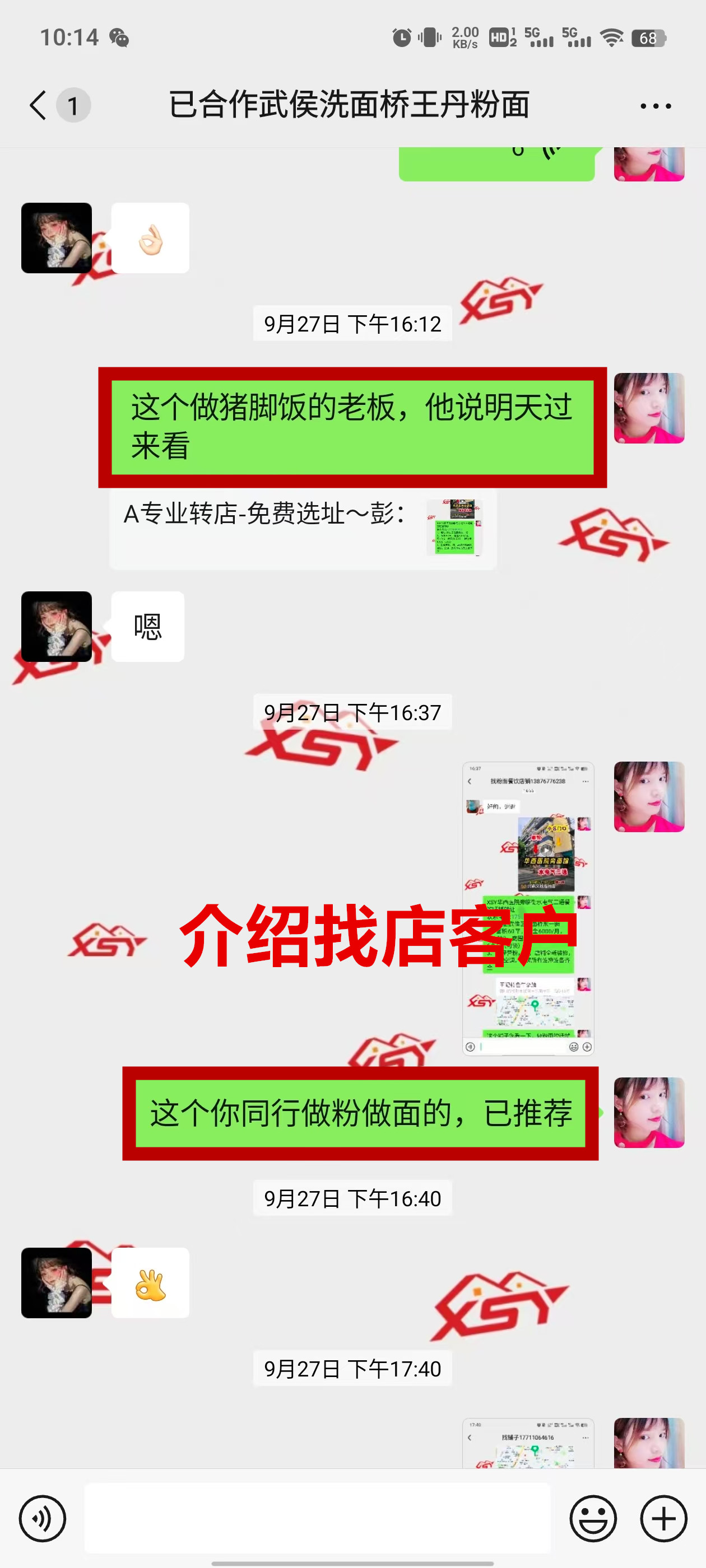706x1568 pixels.
Task: Open the chat info overflow menu
Action: pos(656,106)
